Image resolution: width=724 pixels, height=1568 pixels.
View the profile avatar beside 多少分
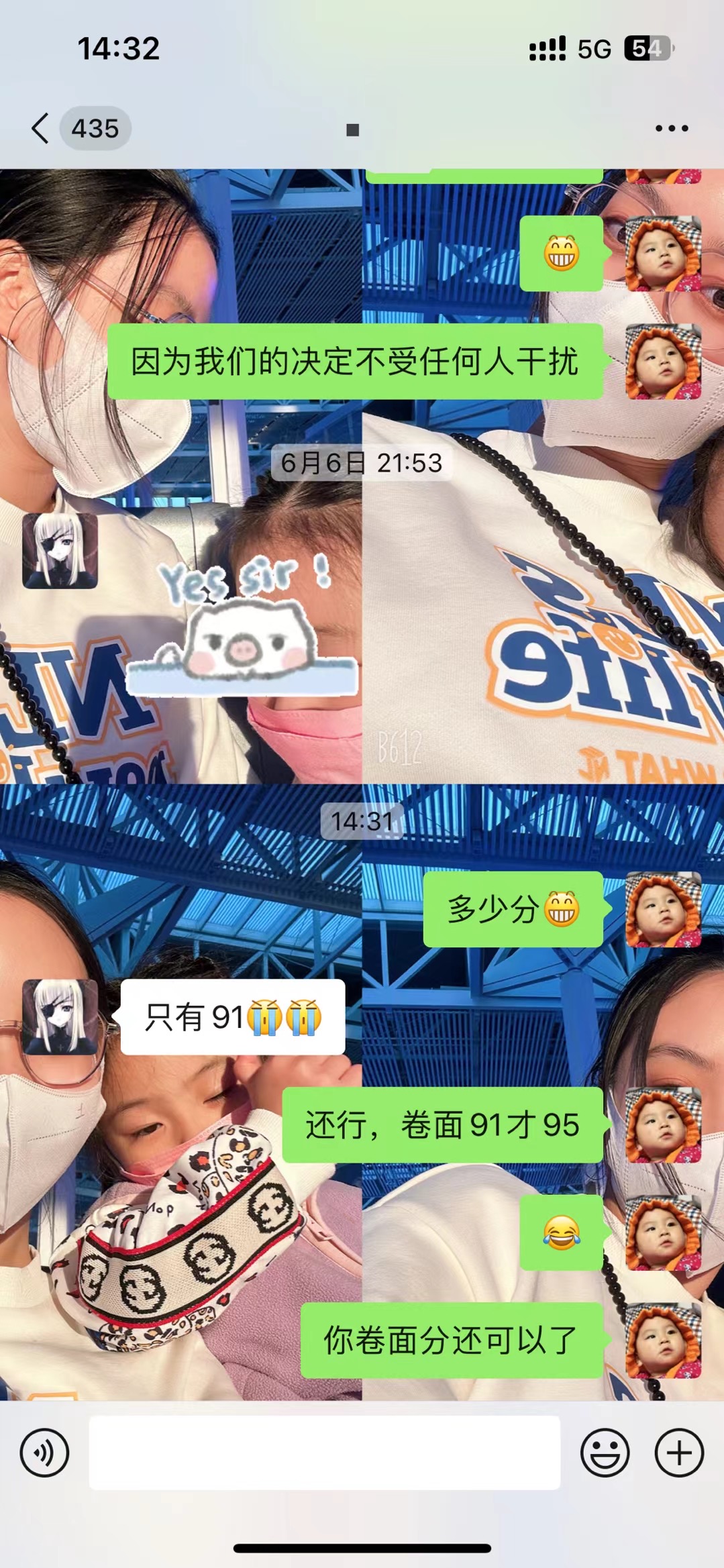click(x=663, y=909)
